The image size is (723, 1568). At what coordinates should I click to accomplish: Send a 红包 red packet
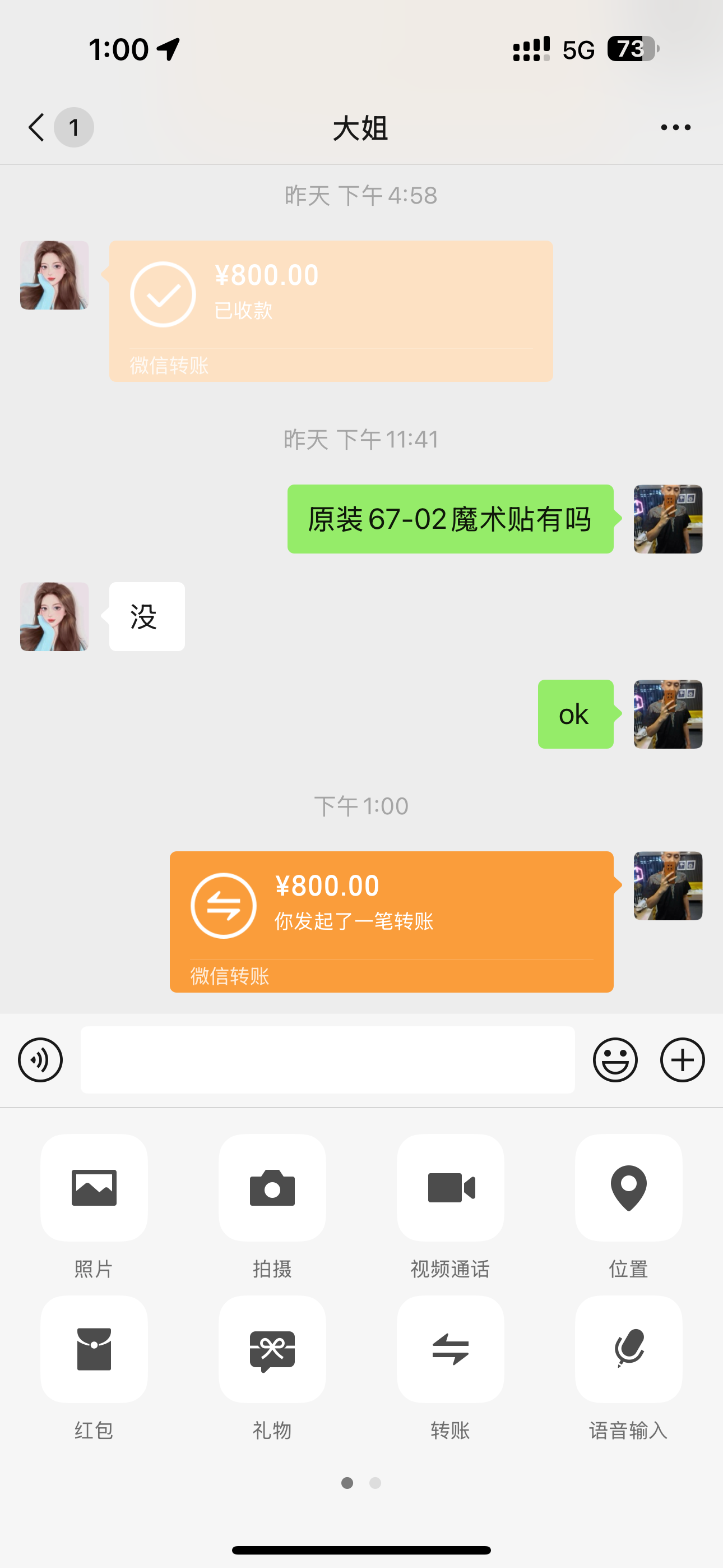(x=94, y=1348)
